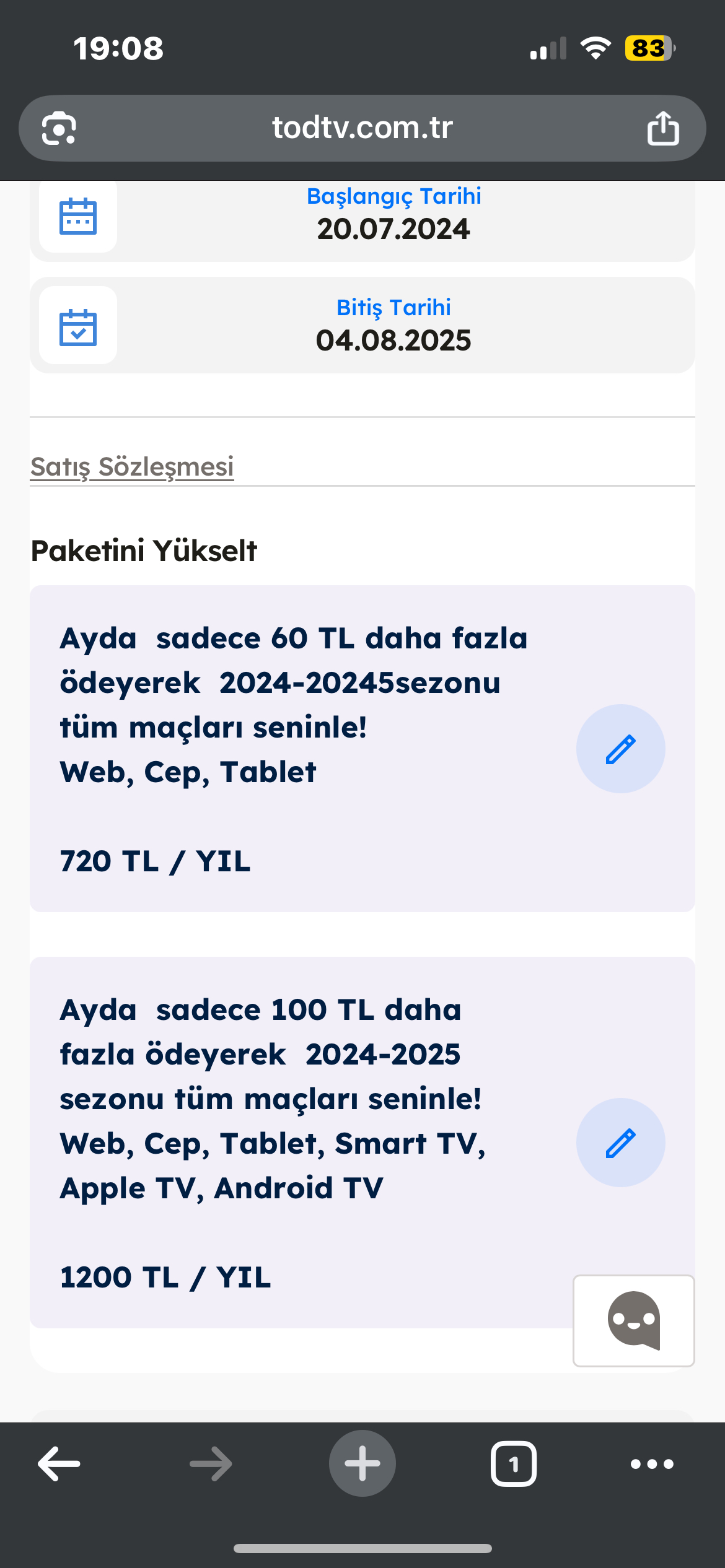Tap the pencil icon on the 720 TL package
The image size is (725, 1568).
pos(620,749)
